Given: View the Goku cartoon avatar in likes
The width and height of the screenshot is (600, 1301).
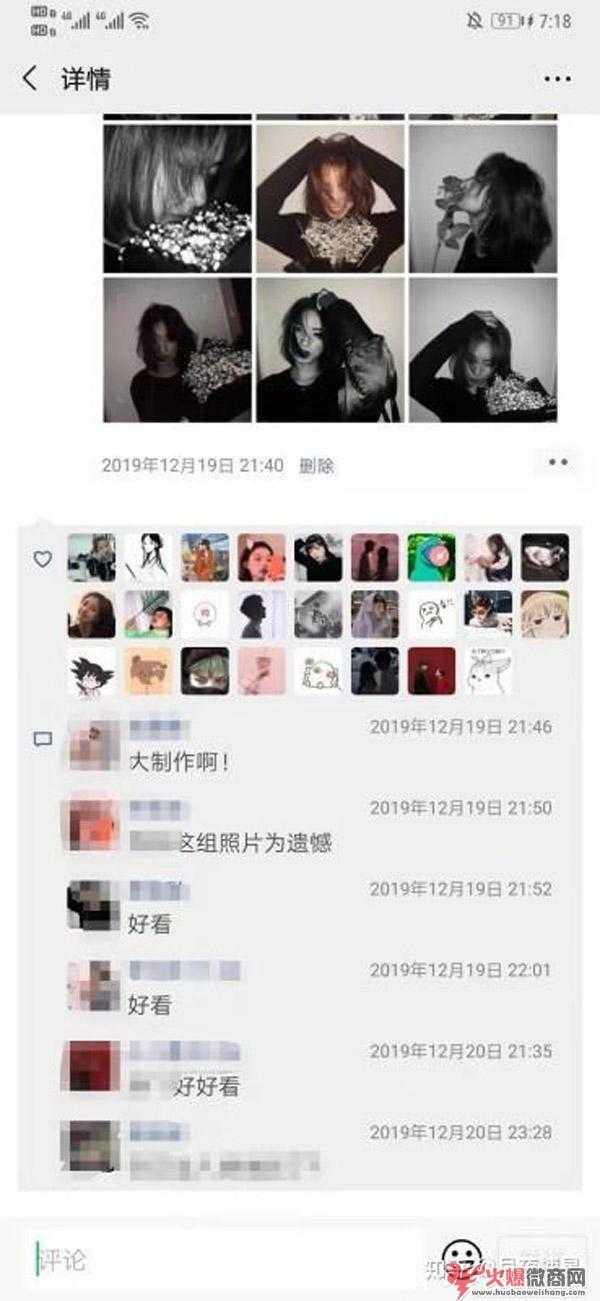Looking at the screenshot, I should (91, 672).
